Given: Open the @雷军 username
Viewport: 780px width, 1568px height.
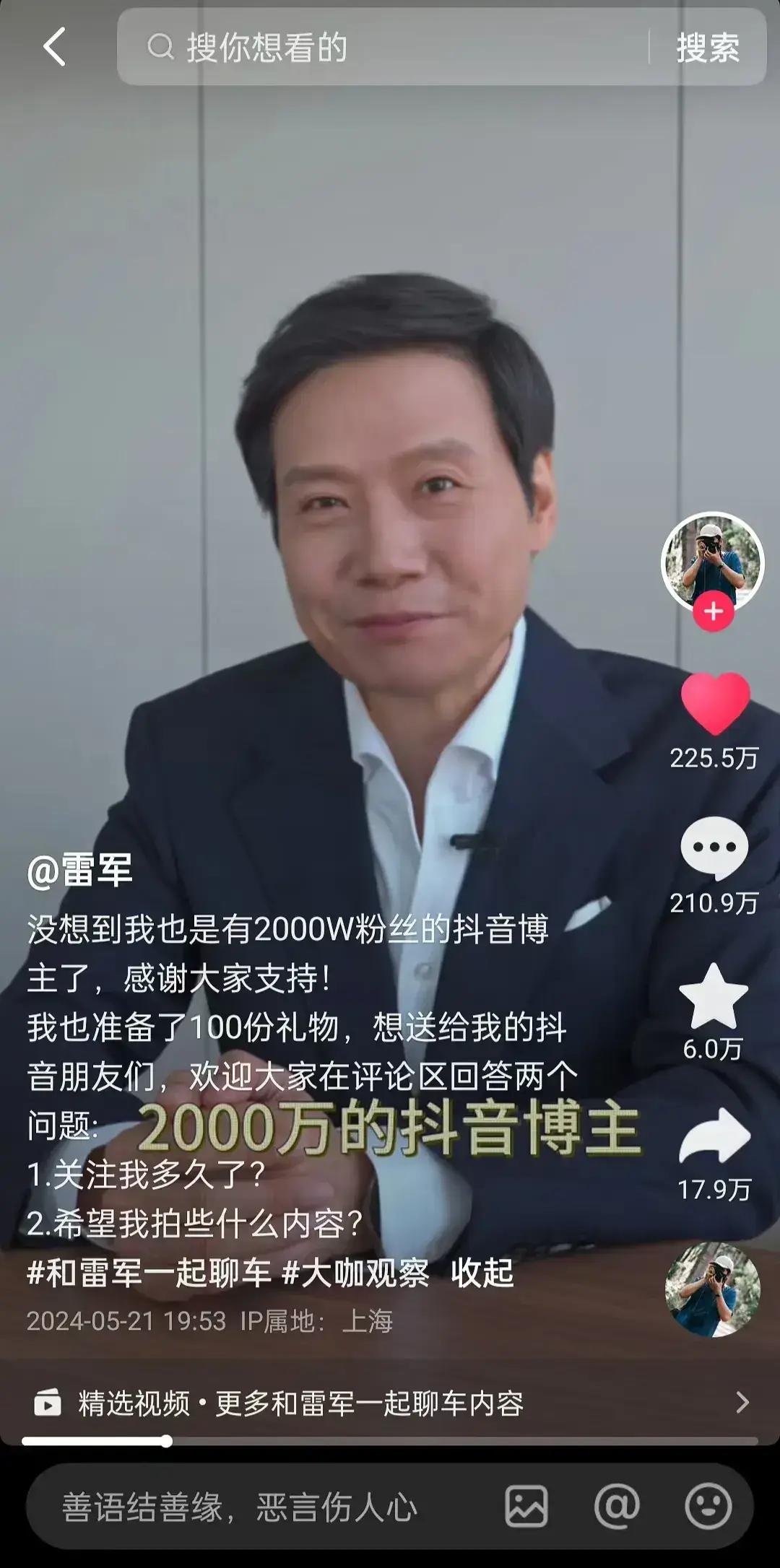Looking at the screenshot, I should (79, 870).
